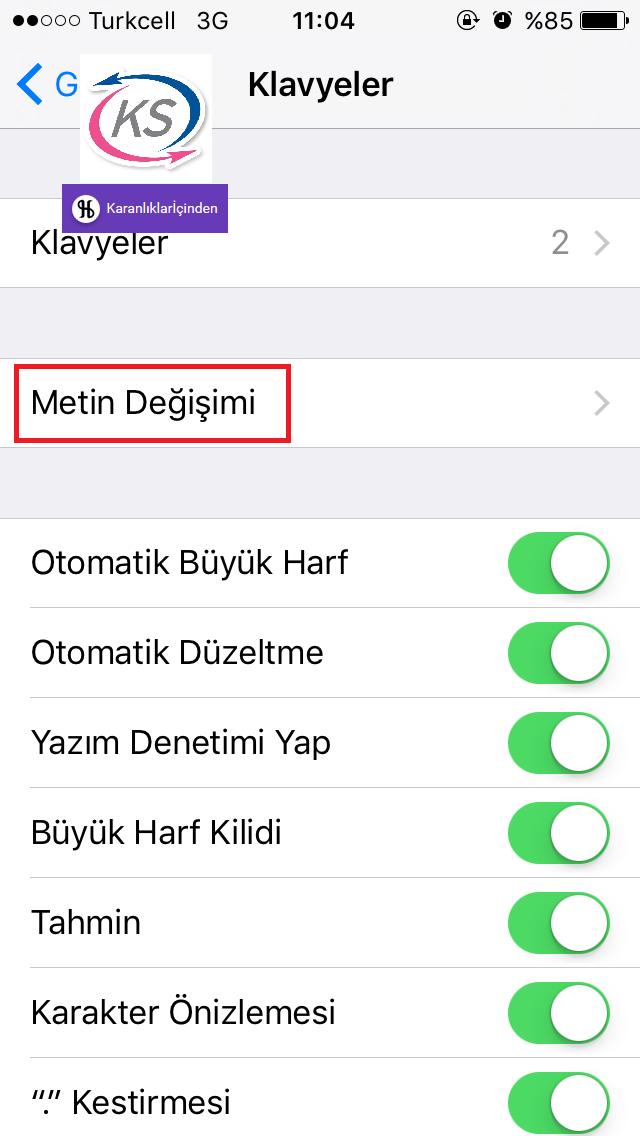
Task: Turn off Karakter Önizlemesi
Action: pos(558,1012)
